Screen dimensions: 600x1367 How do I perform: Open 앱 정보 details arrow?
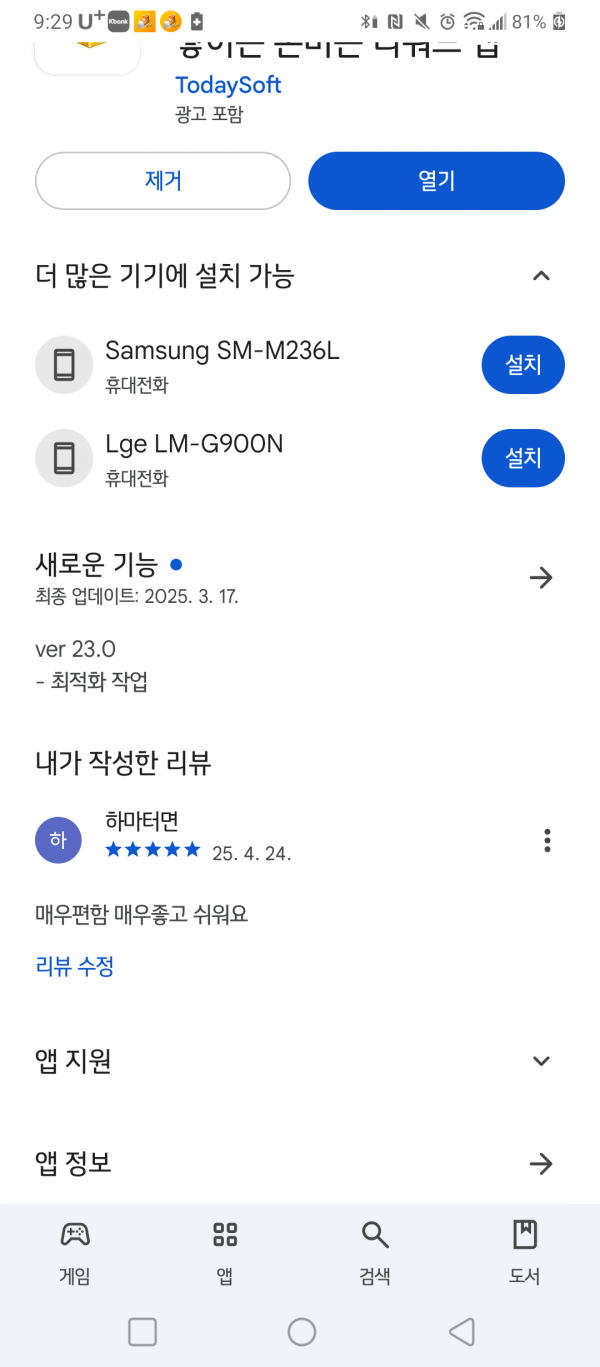(541, 1164)
